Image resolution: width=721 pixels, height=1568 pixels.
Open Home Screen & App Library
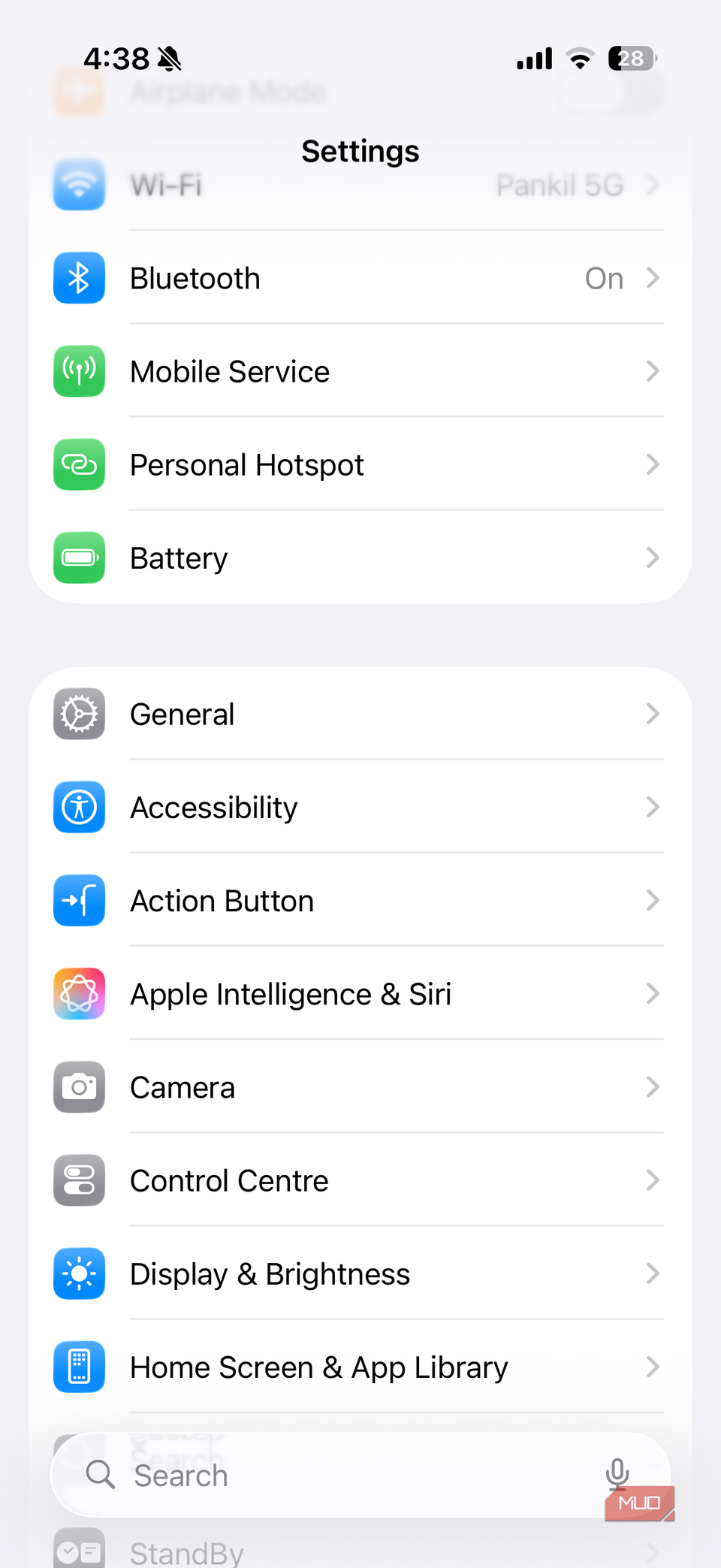pos(359,1367)
